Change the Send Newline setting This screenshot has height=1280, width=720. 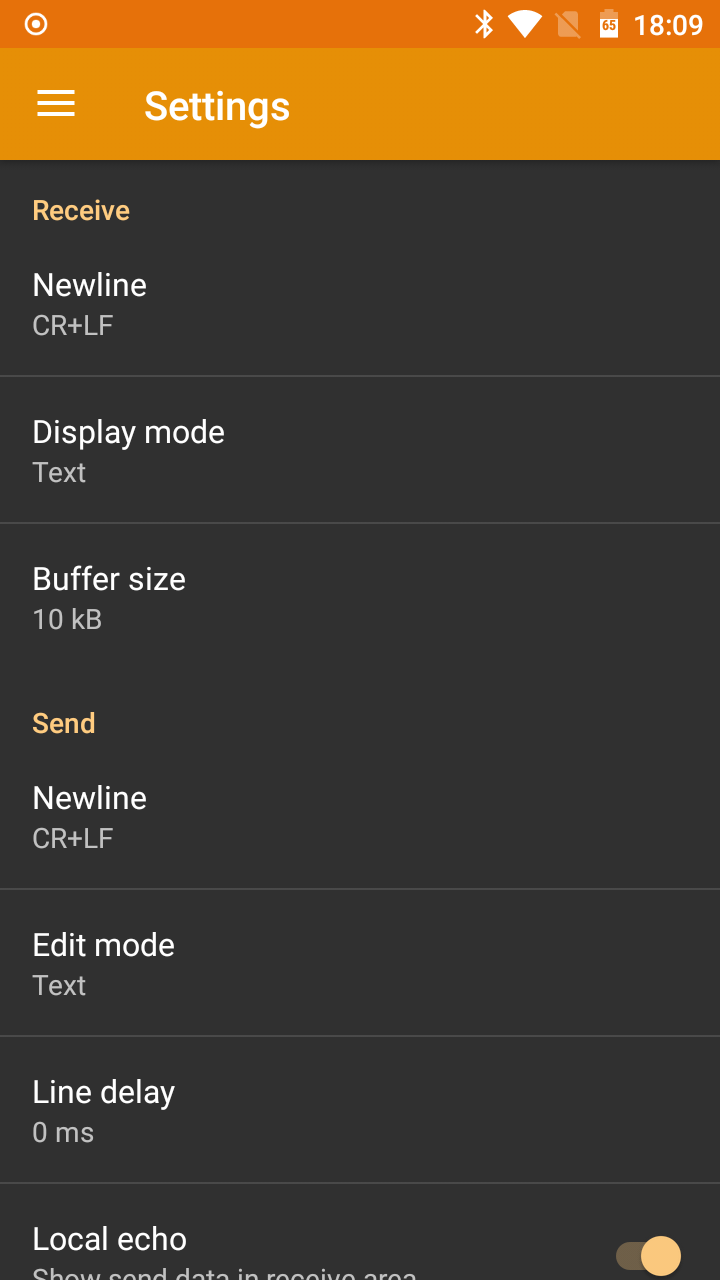[x=360, y=816]
